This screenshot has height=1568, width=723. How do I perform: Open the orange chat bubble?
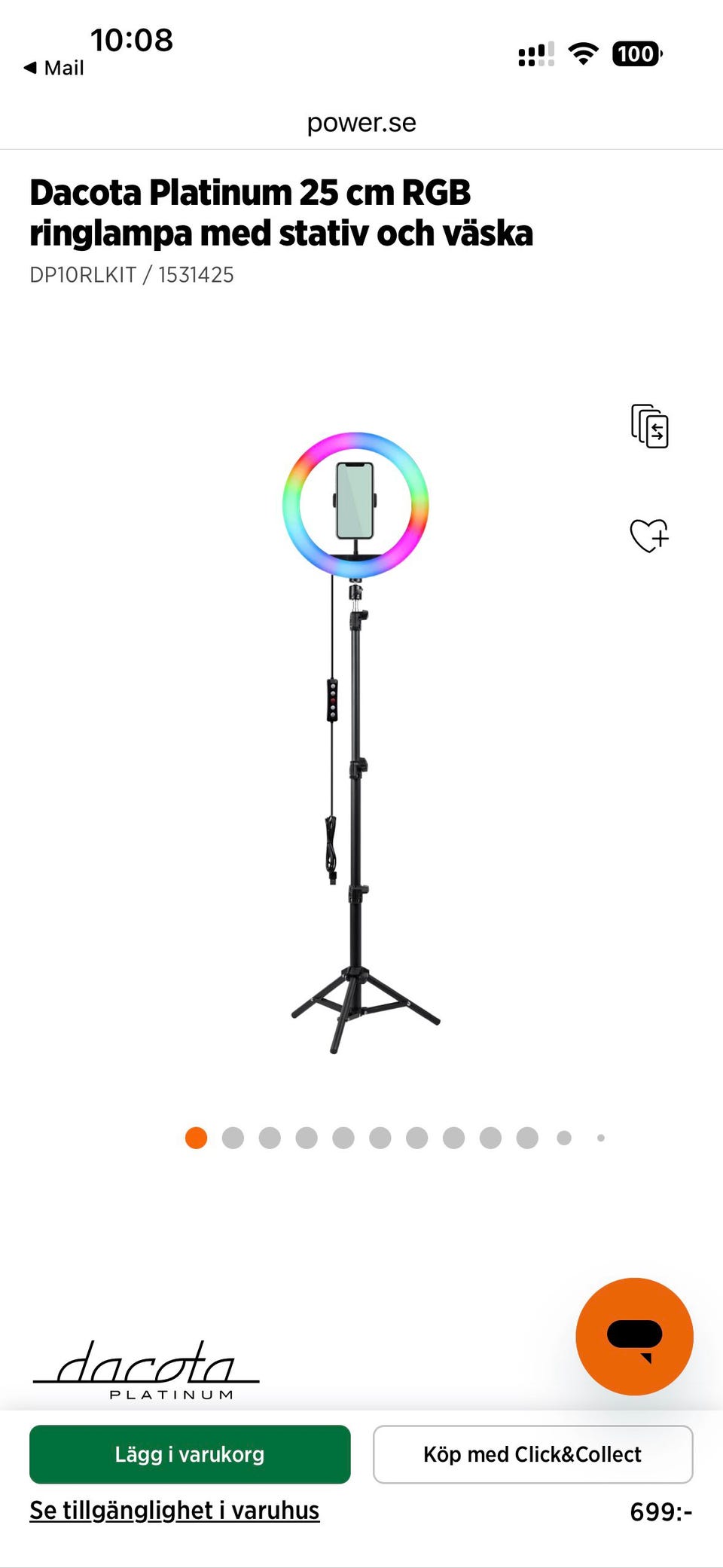634,1336
